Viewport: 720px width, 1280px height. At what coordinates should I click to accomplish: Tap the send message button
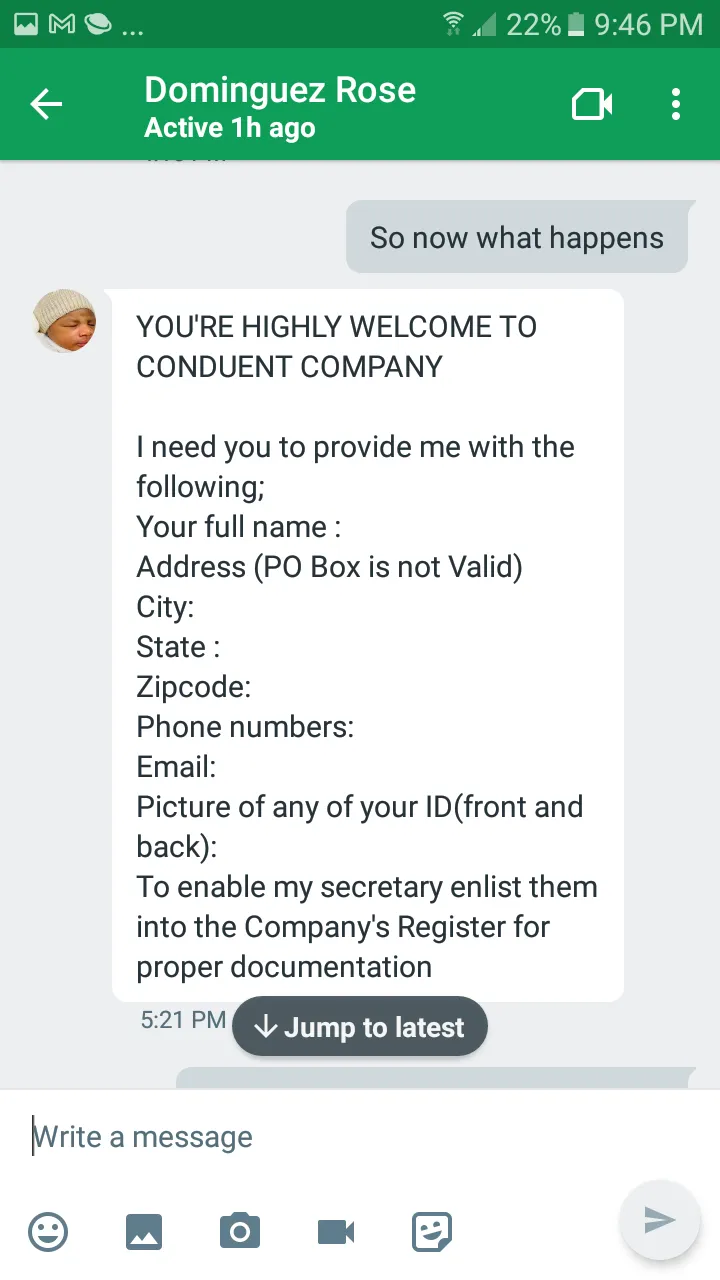659,1220
